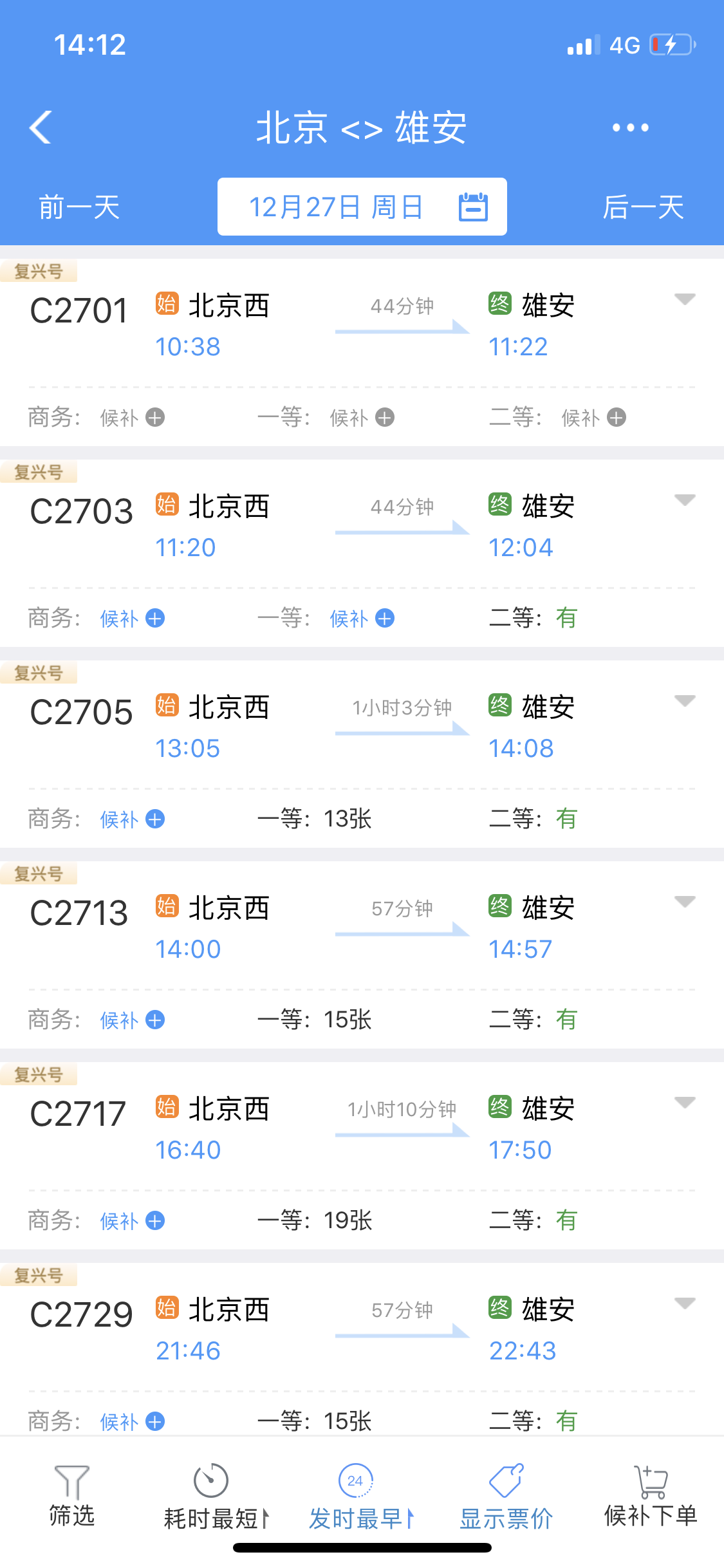Screen dimensions: 724x1568
Task: Add 商务 候补 for train C2717
Action: [133, 1221]
